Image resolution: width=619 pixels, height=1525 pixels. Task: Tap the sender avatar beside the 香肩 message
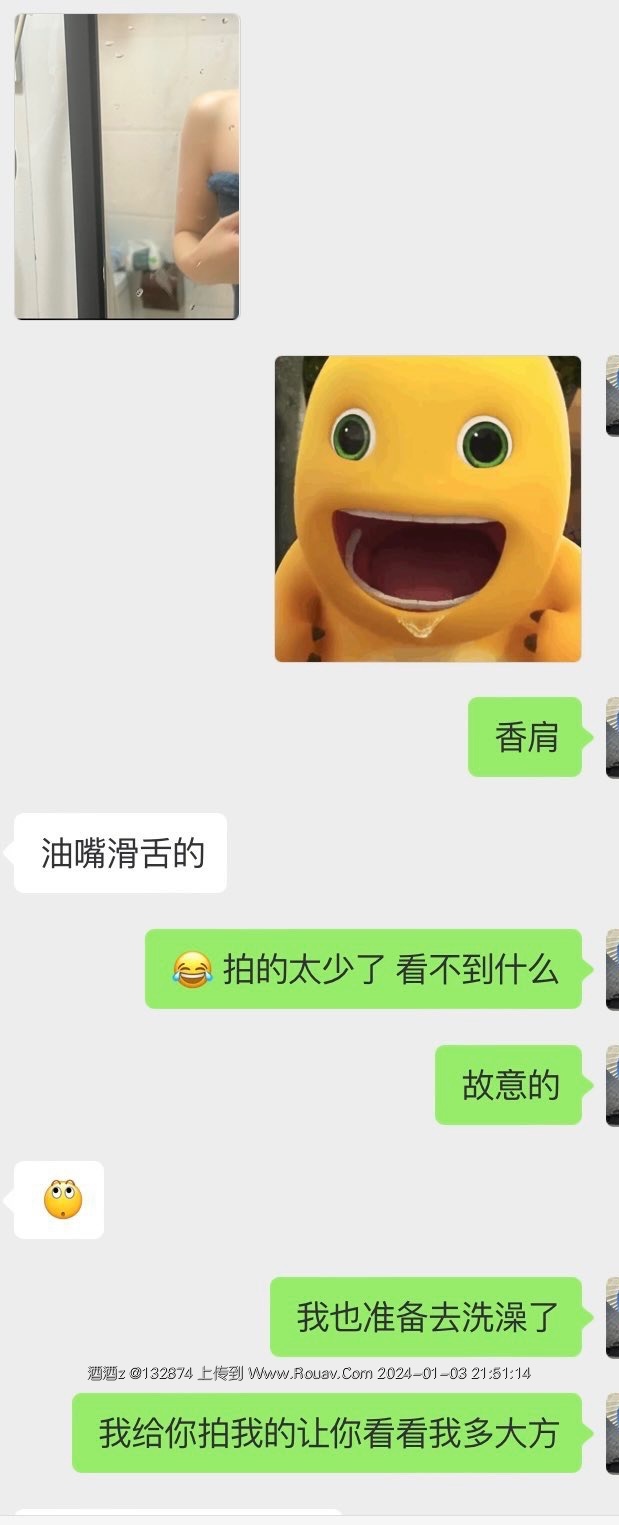(x=611, y=738)
